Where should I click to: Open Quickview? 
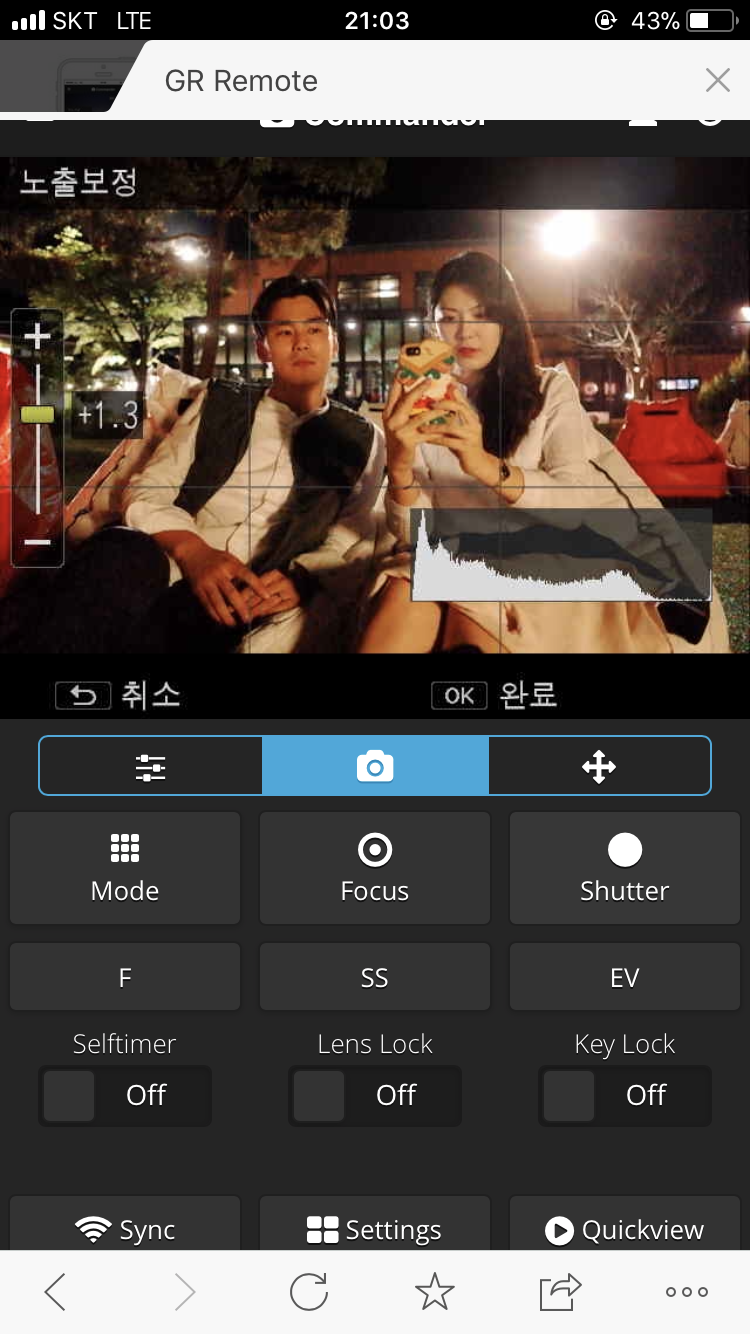[625, 1228]
